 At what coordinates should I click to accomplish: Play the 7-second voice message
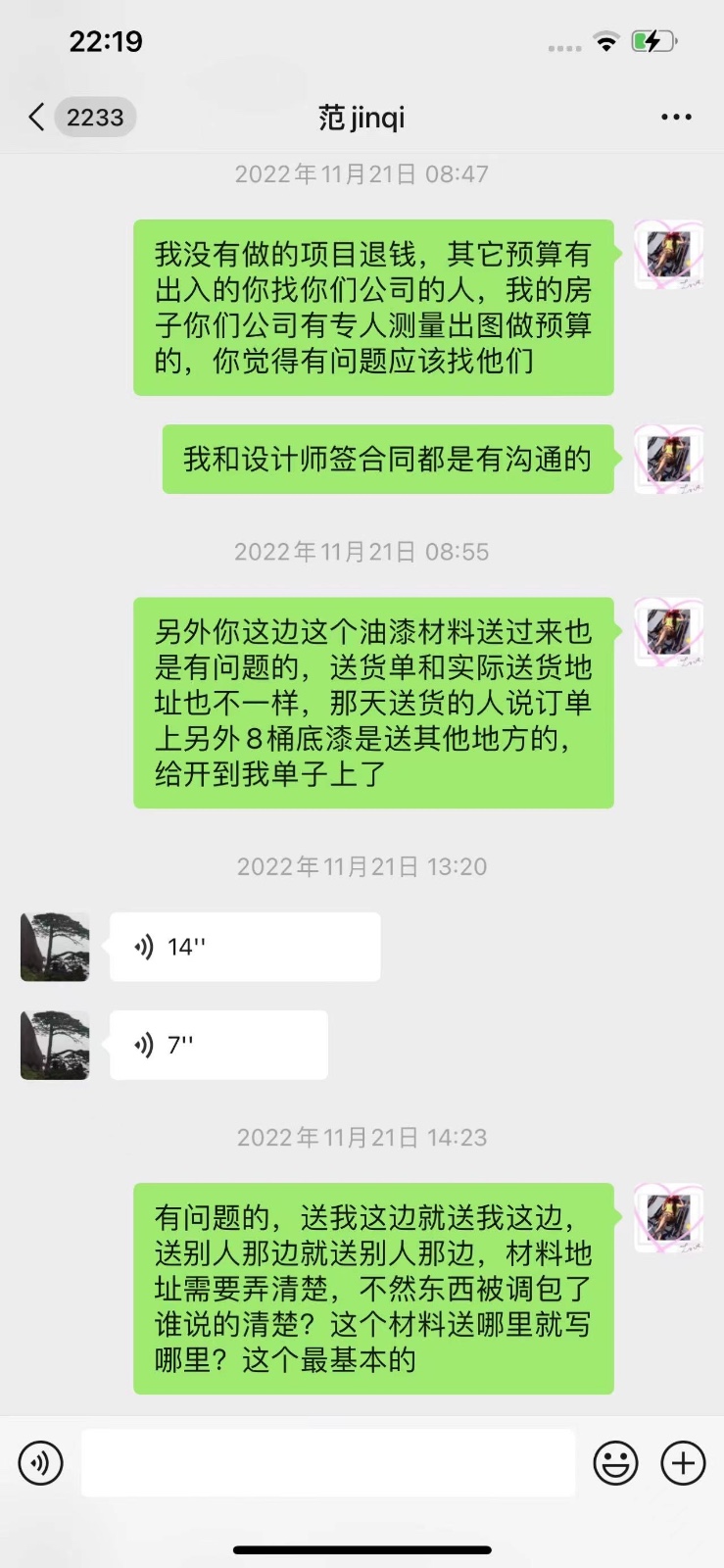pos(218,1045)
